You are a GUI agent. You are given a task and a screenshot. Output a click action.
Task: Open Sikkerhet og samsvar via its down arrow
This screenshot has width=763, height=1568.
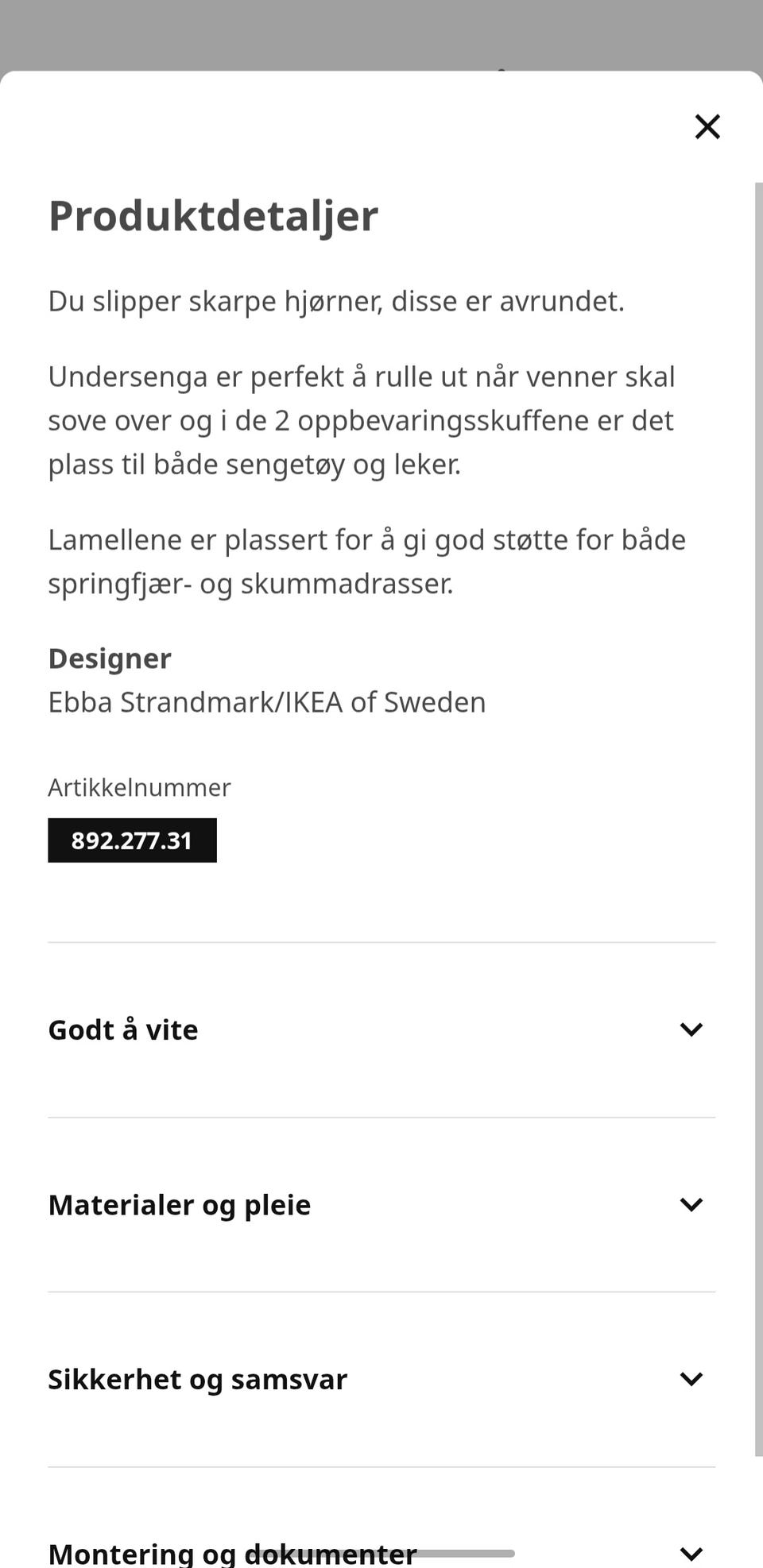coord(691,1379)
